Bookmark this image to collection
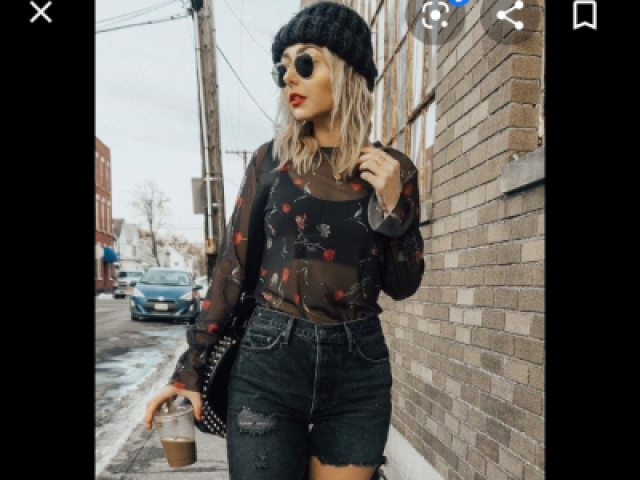Viewport: 640px width, 480px height. [584, 14]
